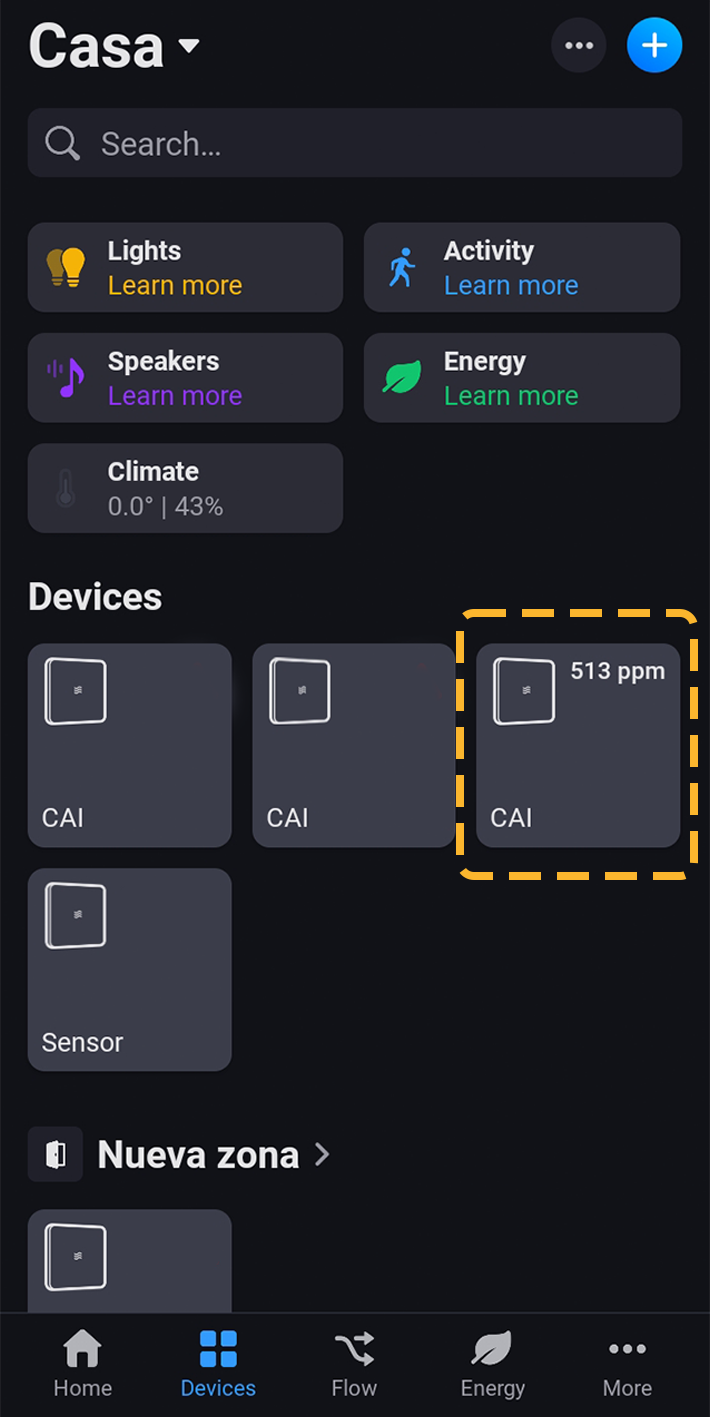This screenshot has height=1417, width=710.
Task: Open the Lights card
Action: [185, 268]
